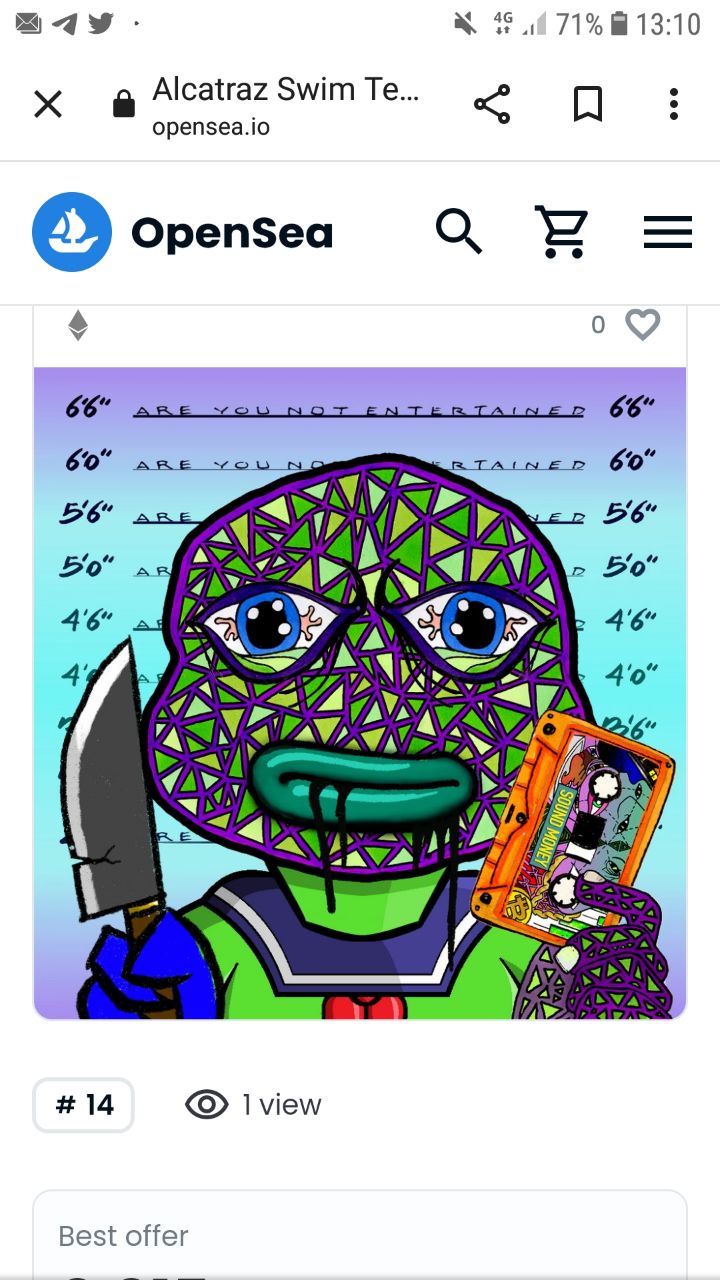Open the hamburger navigation menu
This screenshot has height=1280, width=720.
(x=668, y=232)
